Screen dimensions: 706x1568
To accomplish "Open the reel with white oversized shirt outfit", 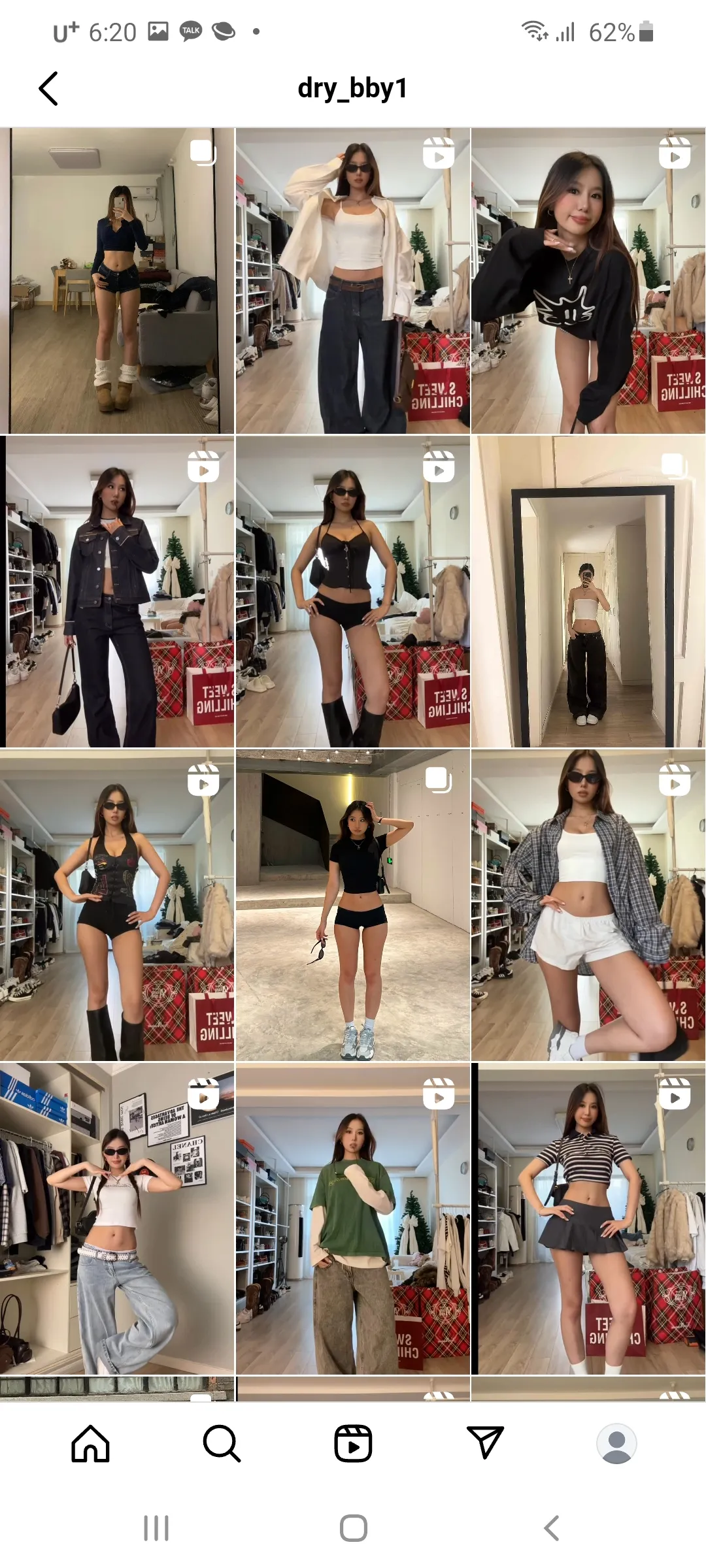I will (x=353, y=281).
